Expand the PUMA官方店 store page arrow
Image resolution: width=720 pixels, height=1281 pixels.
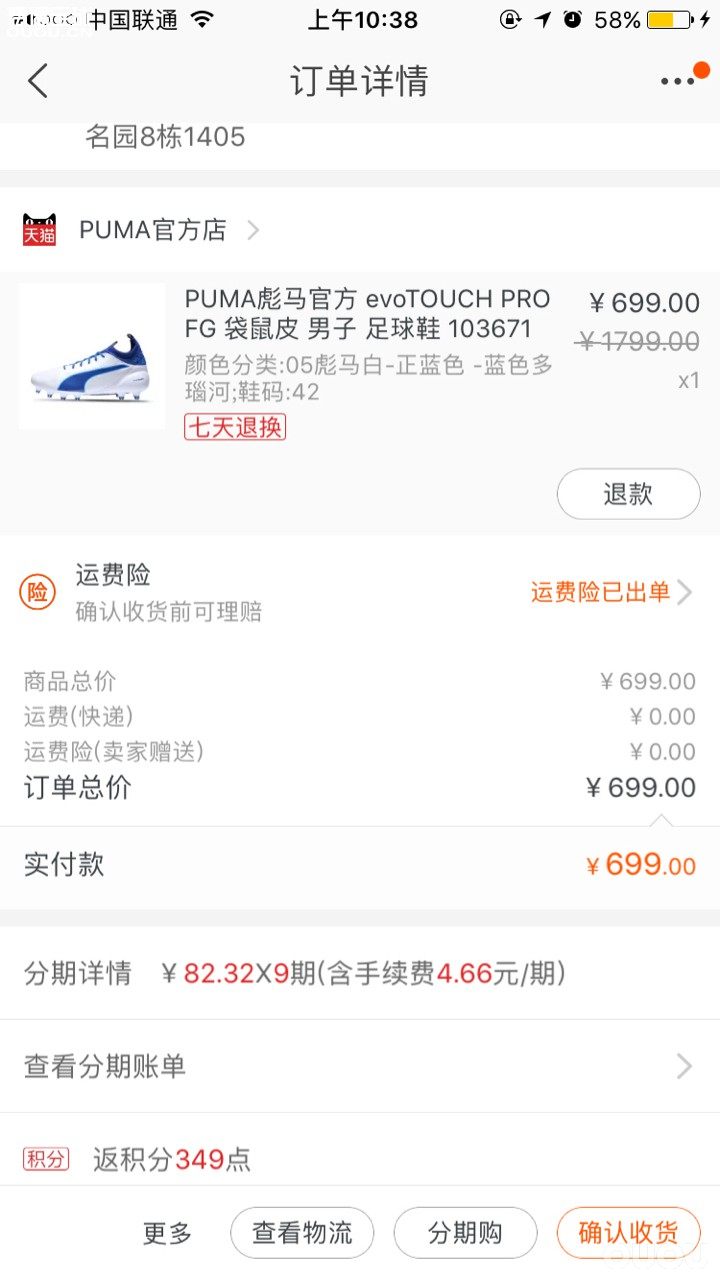(252, 229)
